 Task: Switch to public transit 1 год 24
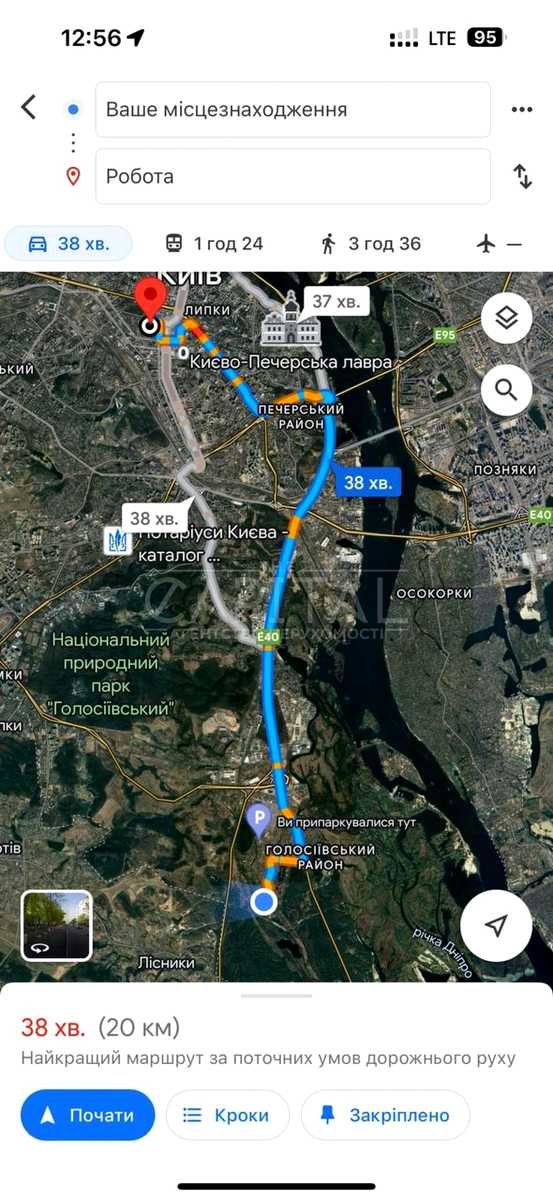click(x=214, y=243)
